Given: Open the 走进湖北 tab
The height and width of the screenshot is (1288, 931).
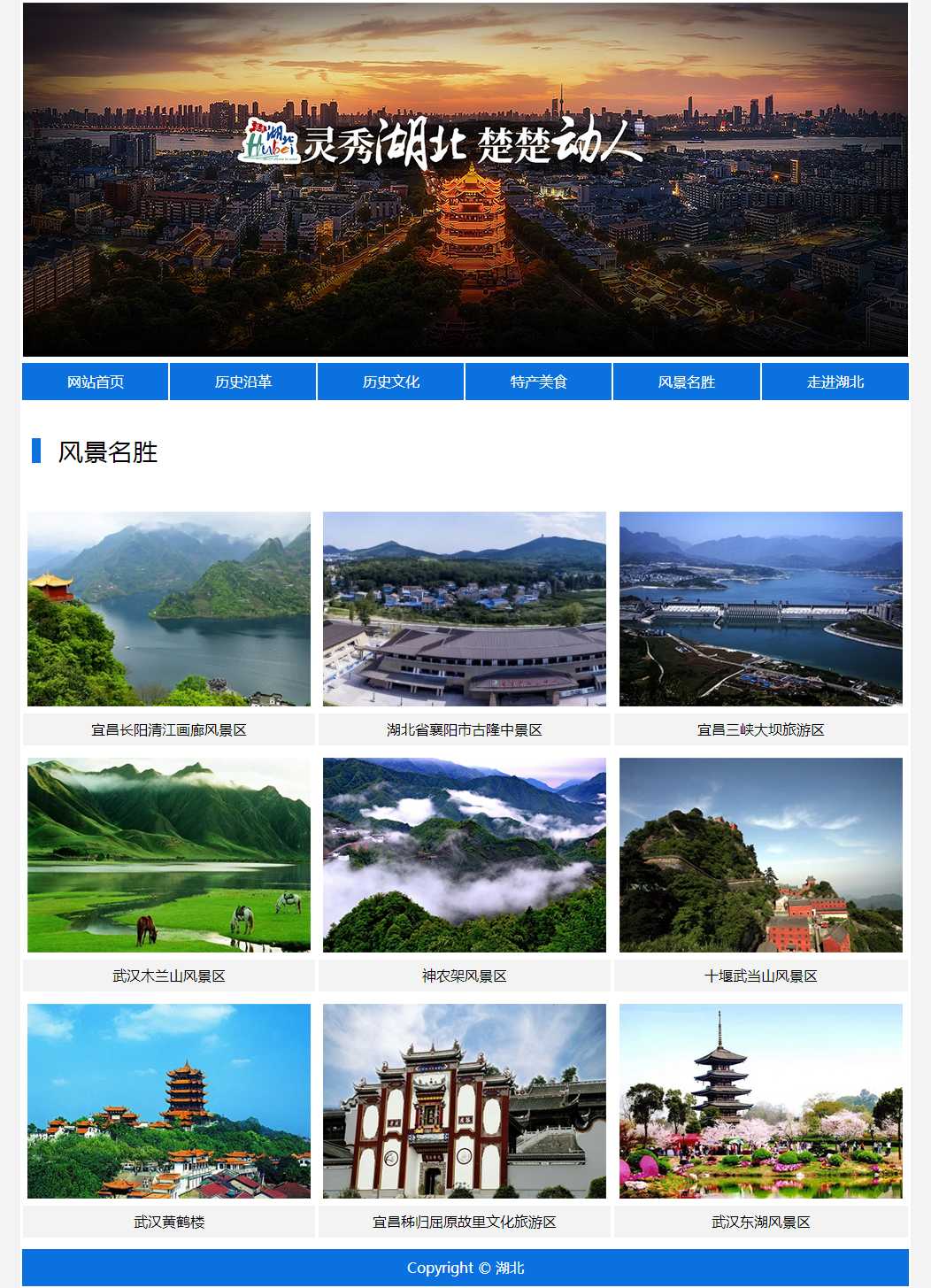Looking at the screenshot, I should 835,382.
